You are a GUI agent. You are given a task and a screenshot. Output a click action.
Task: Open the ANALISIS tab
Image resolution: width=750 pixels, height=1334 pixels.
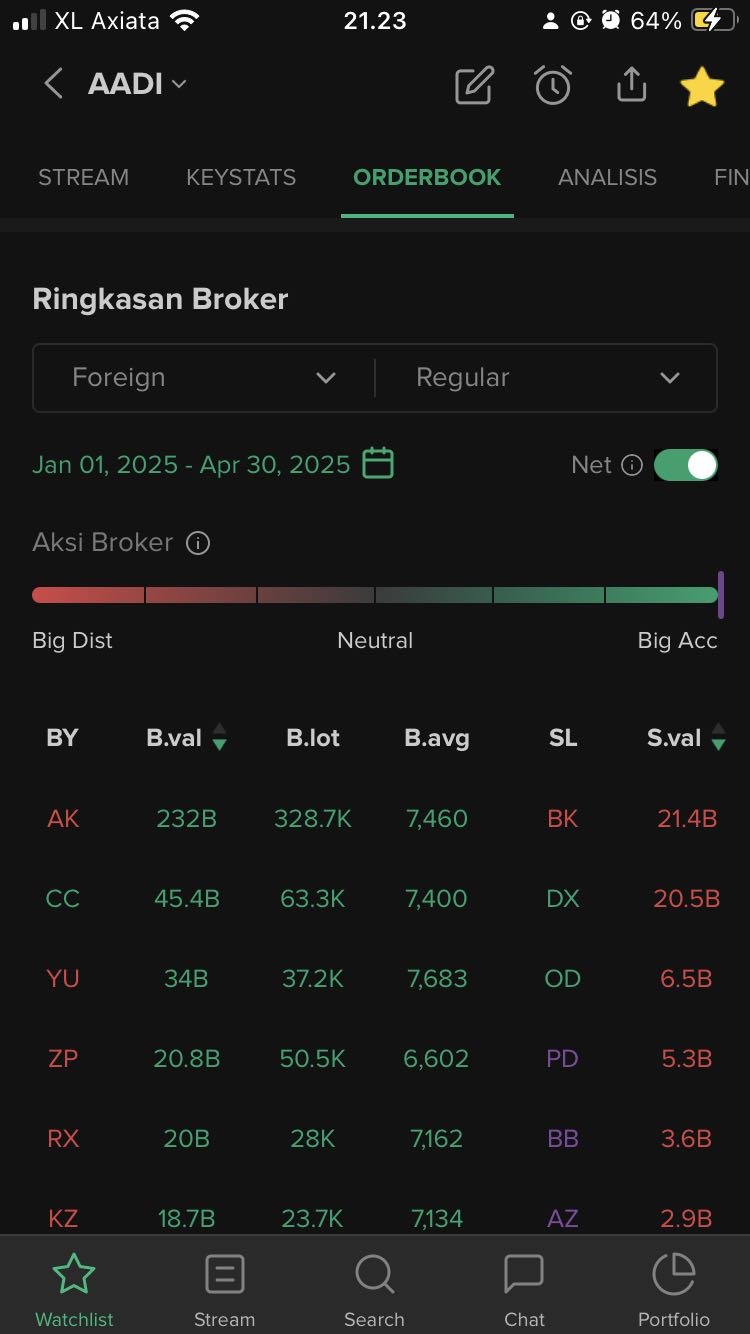[x=607, y=178]
